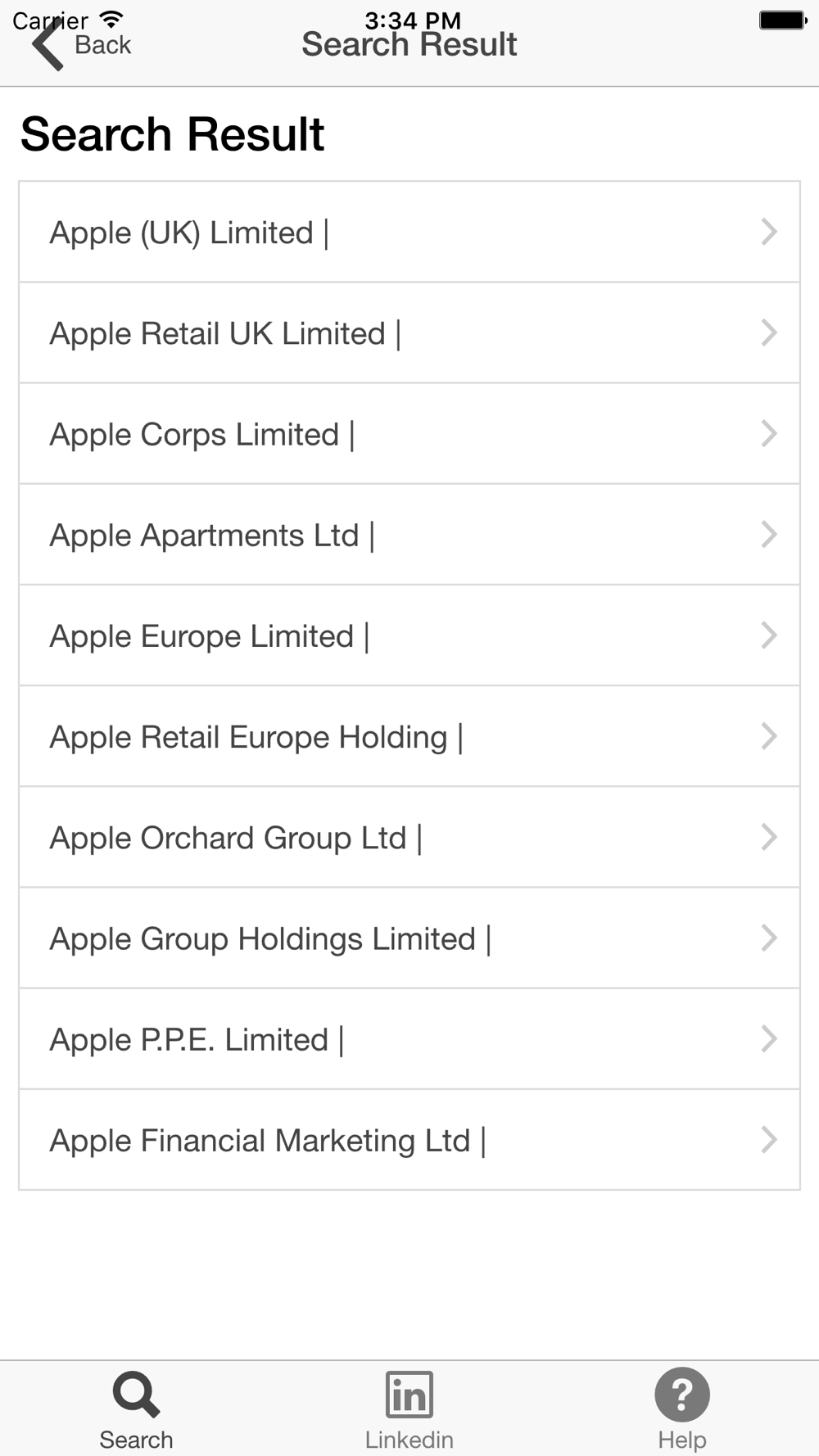The width and height of the screenshot is (819, 1456).
Task: Select Apple Retail Europe Holding
Action: tap(409, 736)
